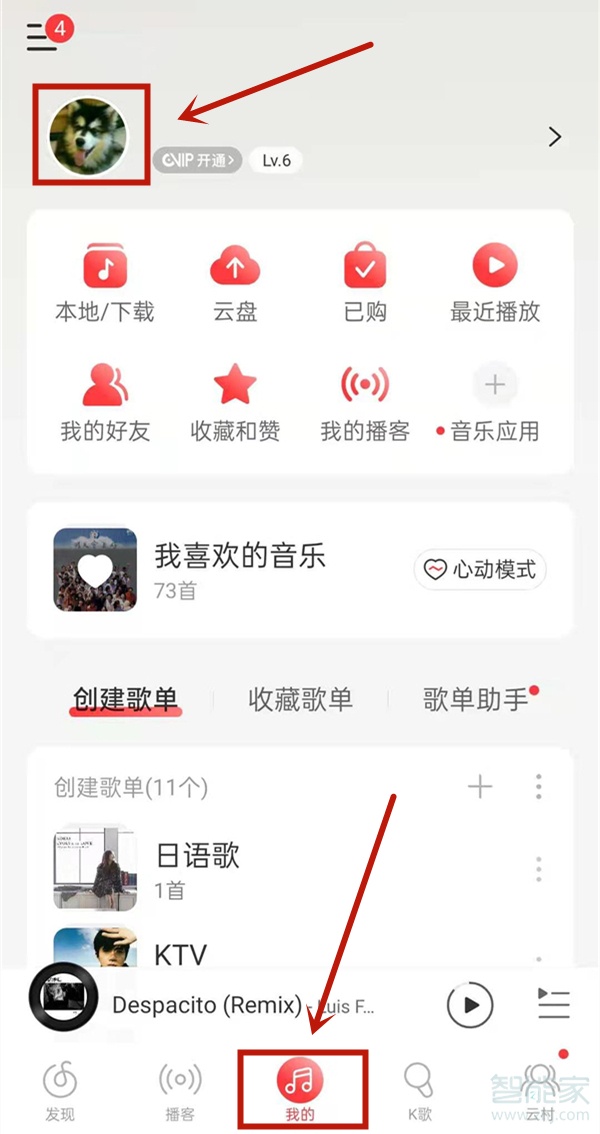Open 最近播放 recently played
The height and width of the screenshot is (1134, 600).
495,283
